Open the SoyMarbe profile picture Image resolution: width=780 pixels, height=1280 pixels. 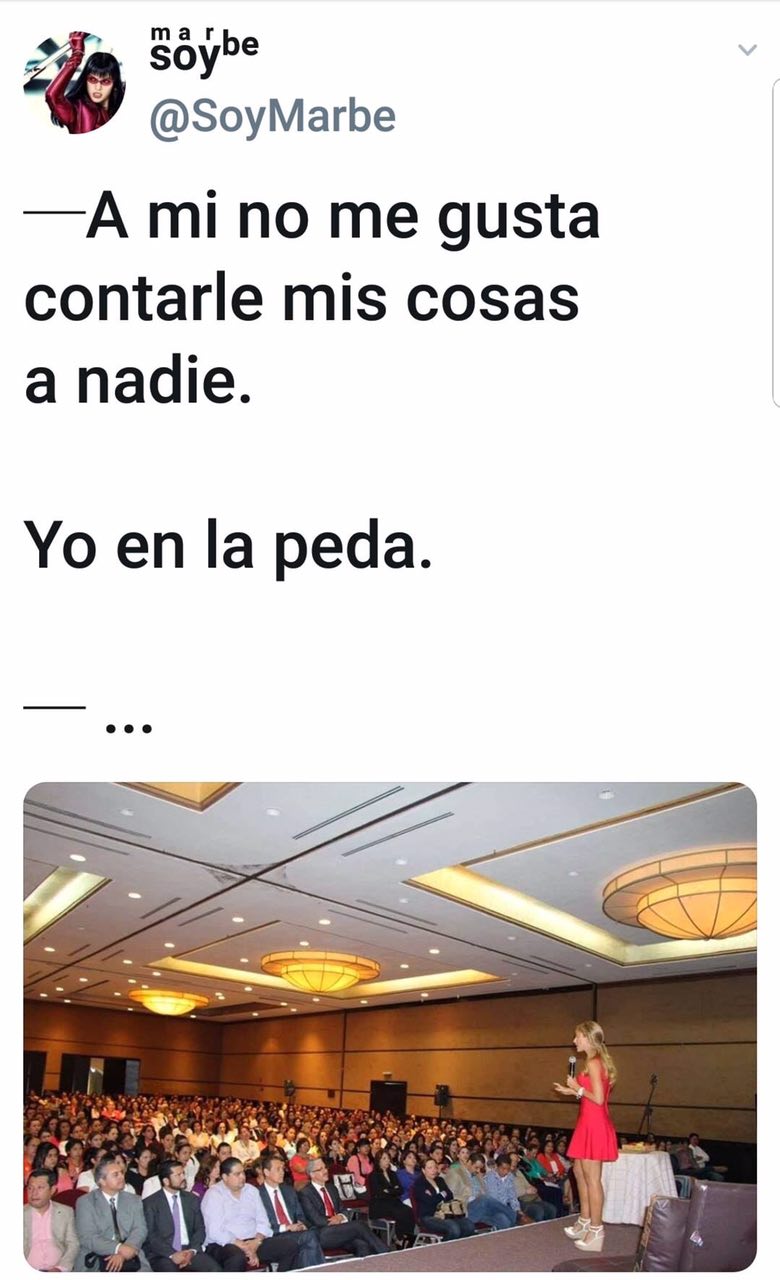click(74, 82)
